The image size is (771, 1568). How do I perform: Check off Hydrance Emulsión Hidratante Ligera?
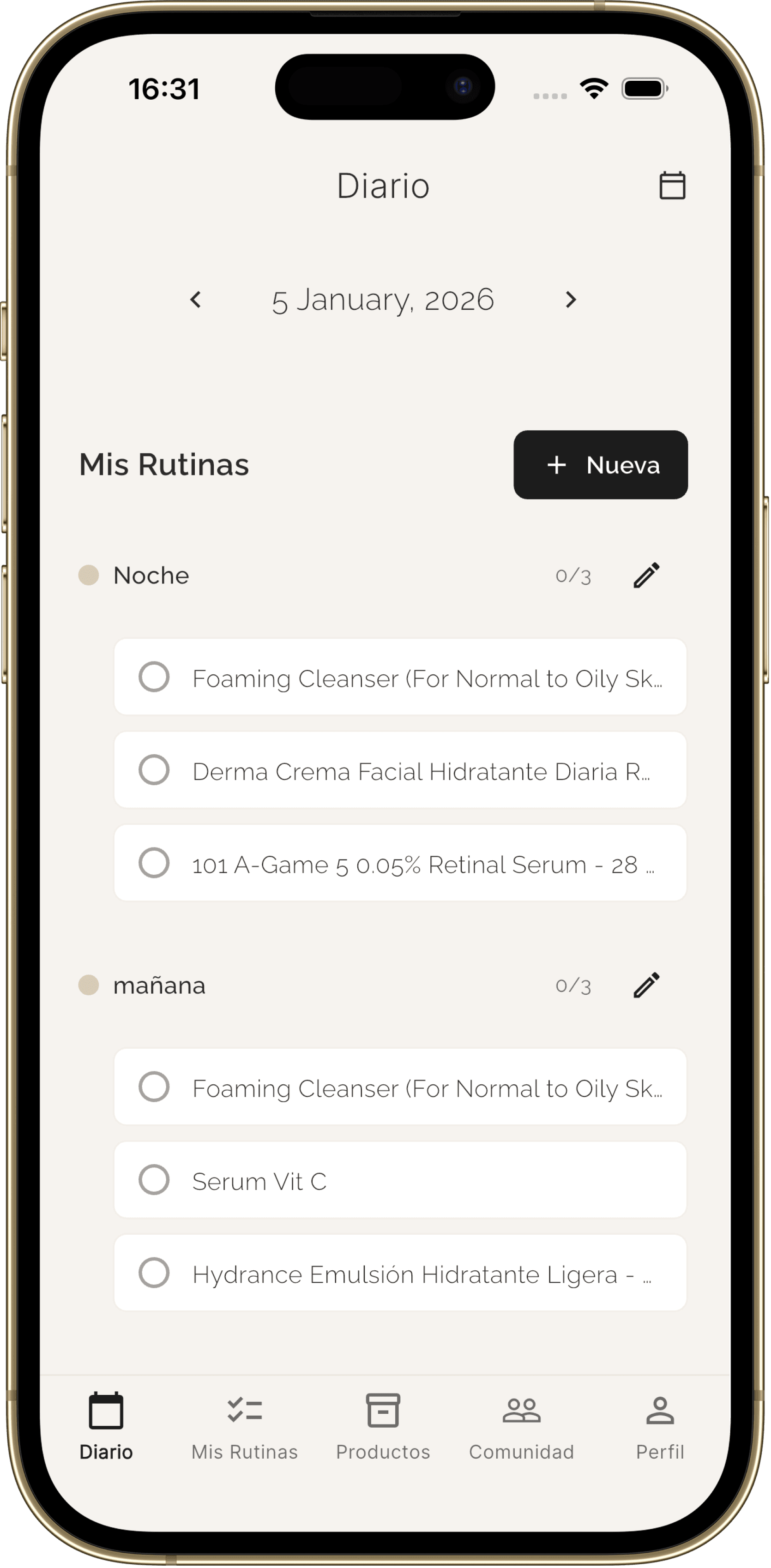[154, 1274]
